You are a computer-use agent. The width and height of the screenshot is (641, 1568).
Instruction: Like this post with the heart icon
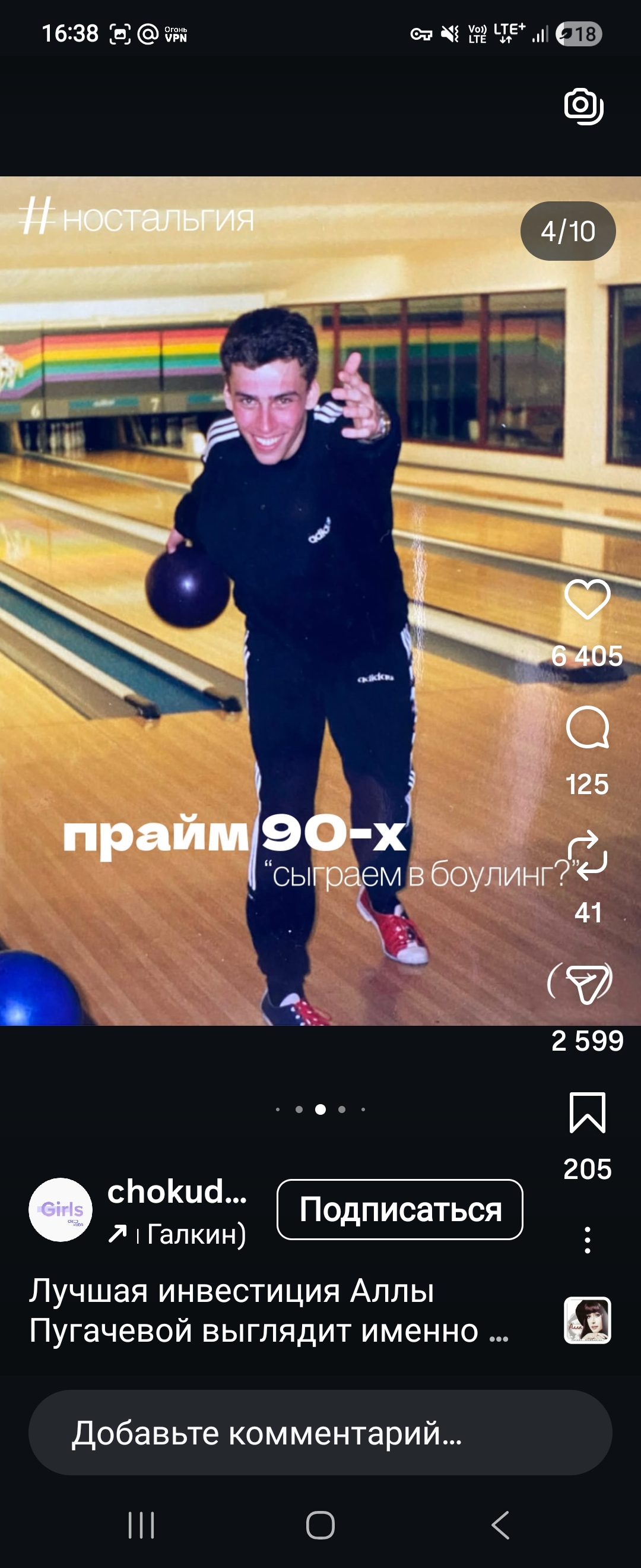[587, 599]
